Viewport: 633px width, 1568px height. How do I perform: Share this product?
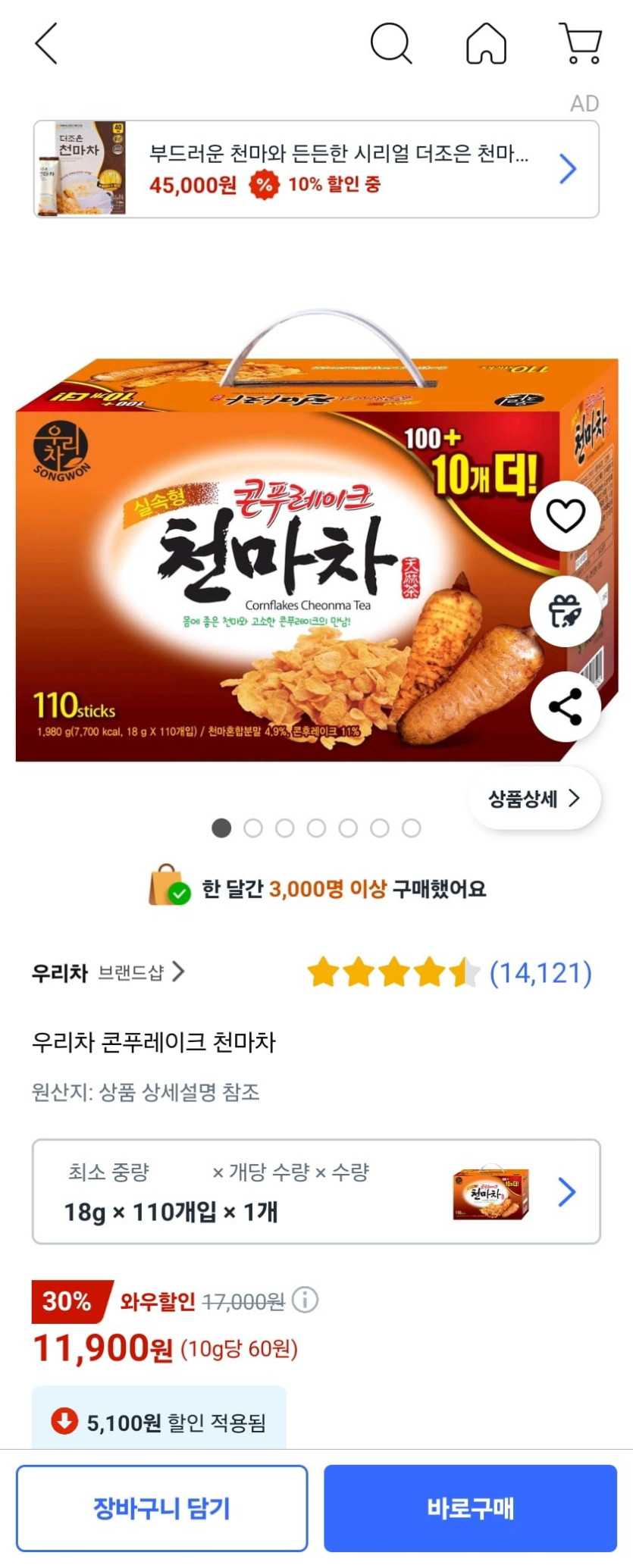click(x=566, y=707)
